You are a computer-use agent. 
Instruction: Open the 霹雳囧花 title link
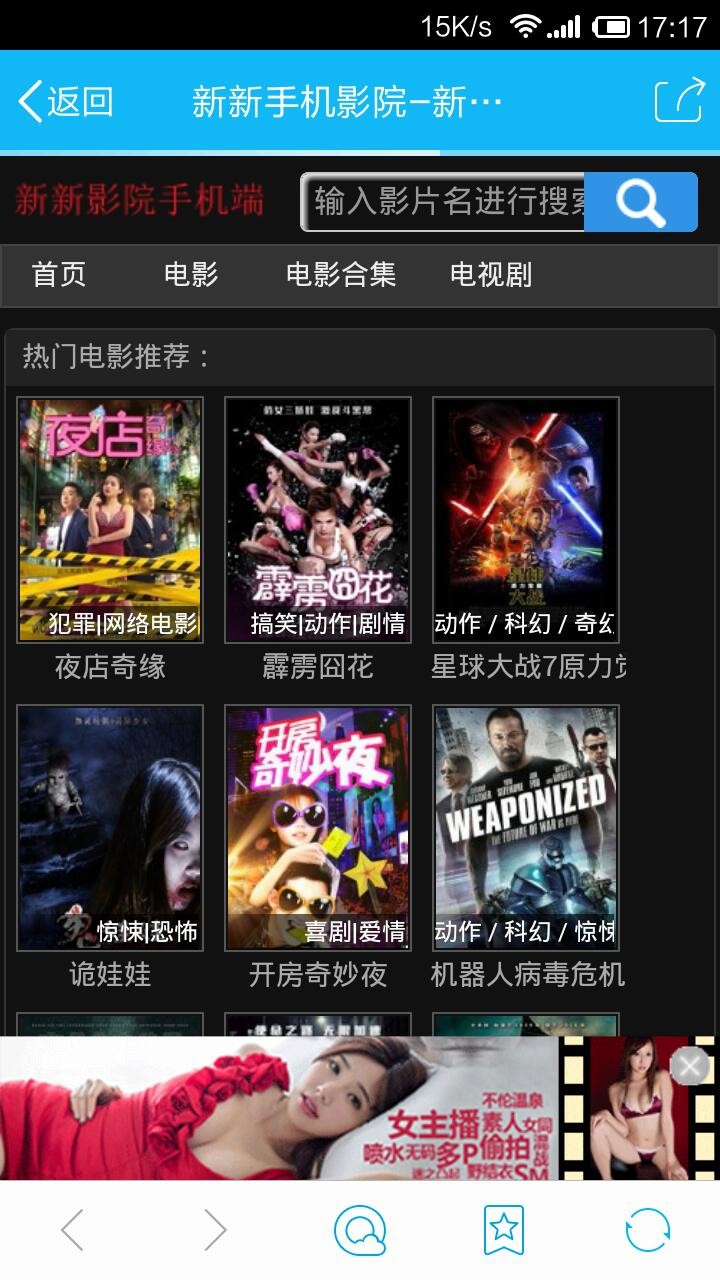(x=319, y=667)
